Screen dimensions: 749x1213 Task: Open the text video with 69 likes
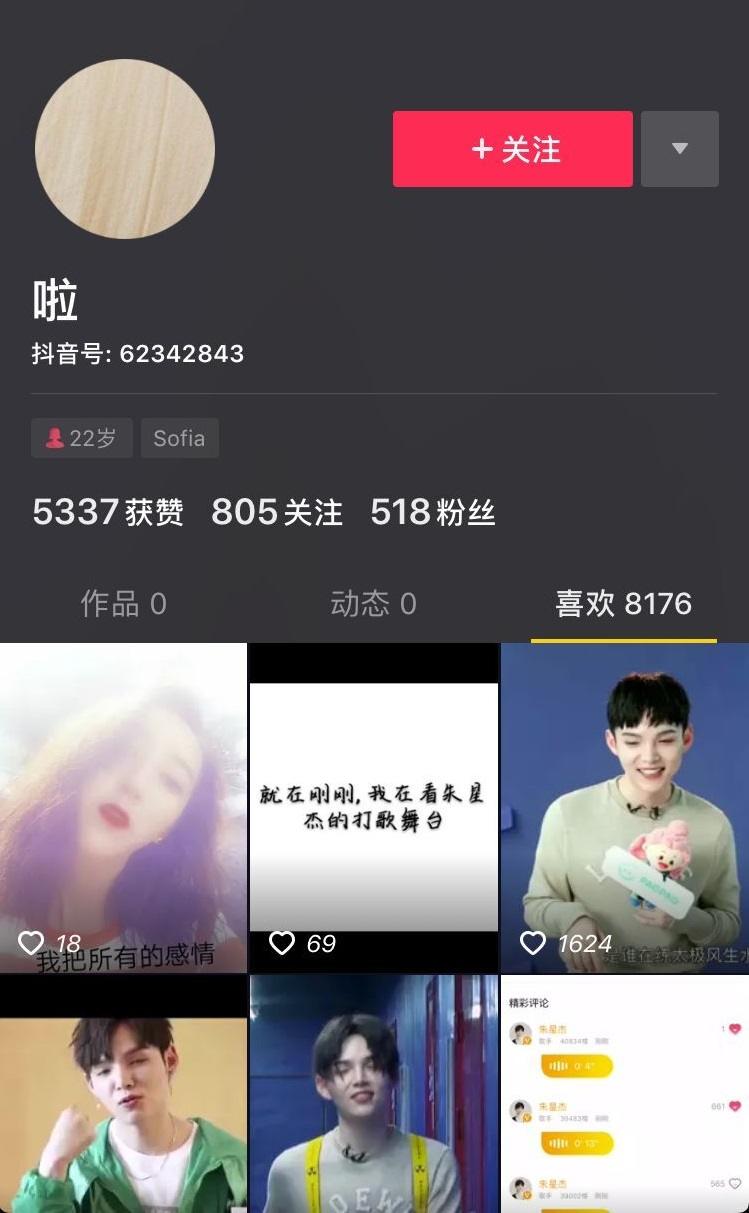(373, 807)
